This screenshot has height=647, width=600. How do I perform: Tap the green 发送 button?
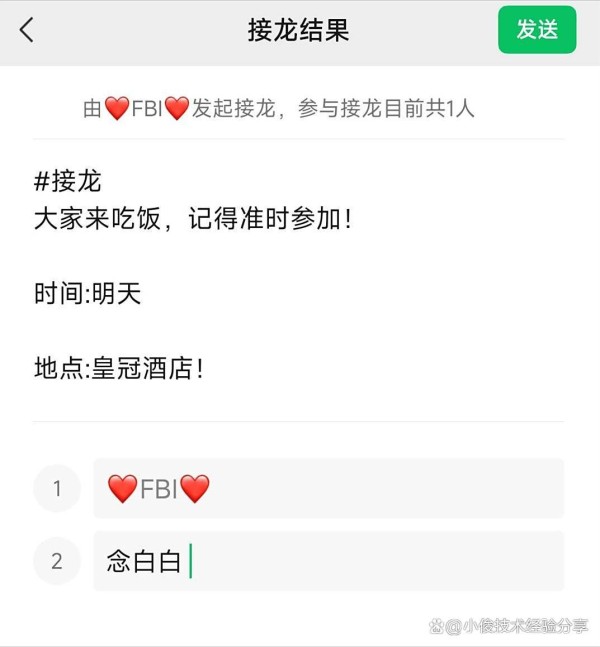pyautogui.click(x=537, y=30)
